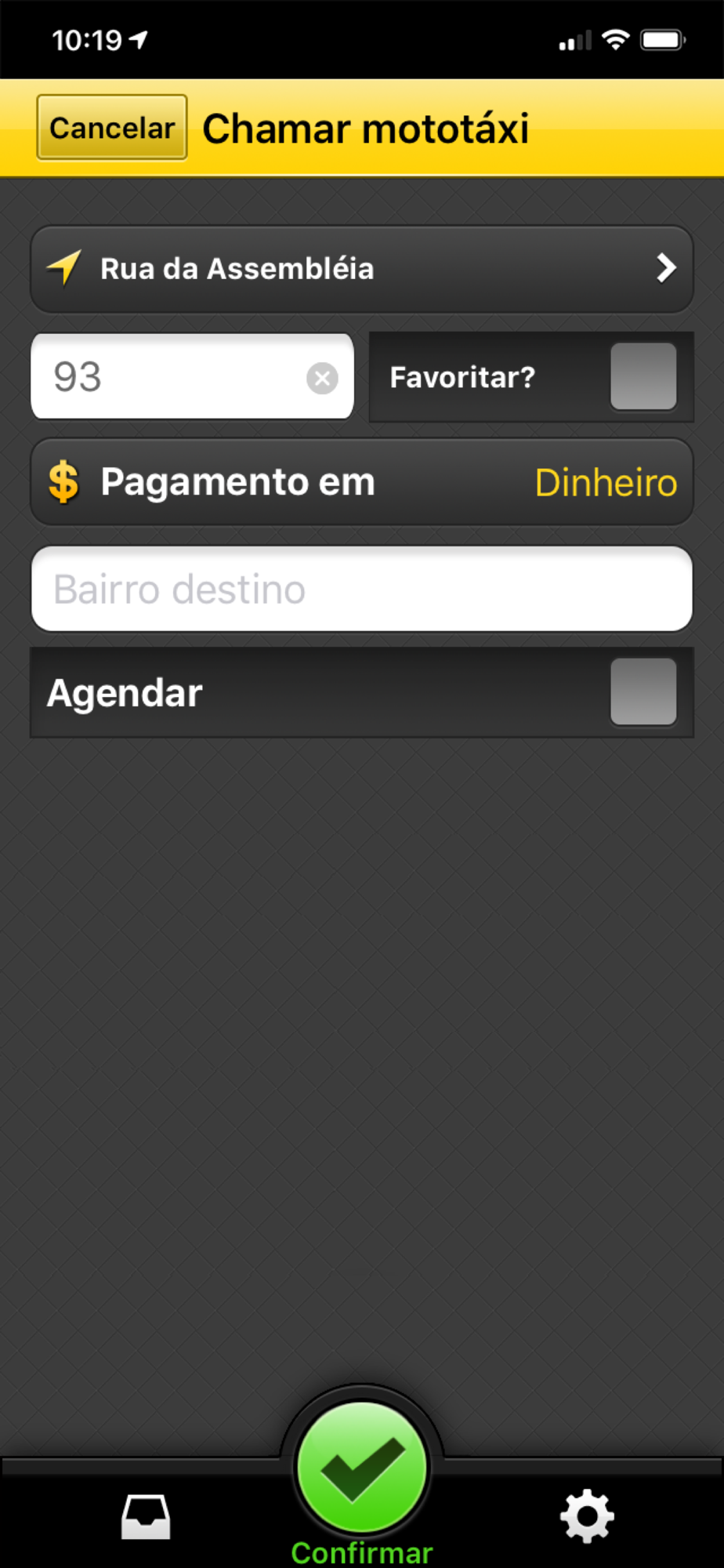This screenshot has height=1568, width=724.
Task: Open the settings gear
Action: [587, 1517]
